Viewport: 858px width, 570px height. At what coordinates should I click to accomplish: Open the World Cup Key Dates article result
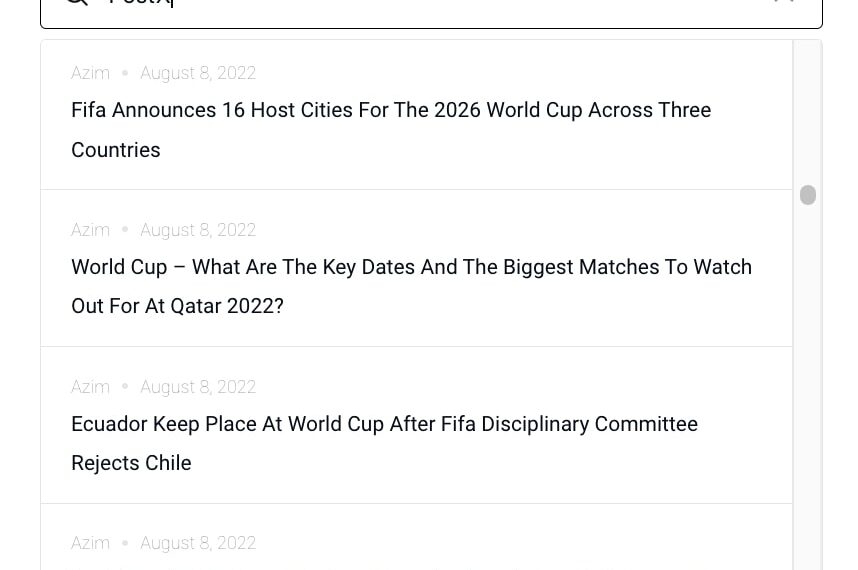pyautogui.click(x=410, y=268)
